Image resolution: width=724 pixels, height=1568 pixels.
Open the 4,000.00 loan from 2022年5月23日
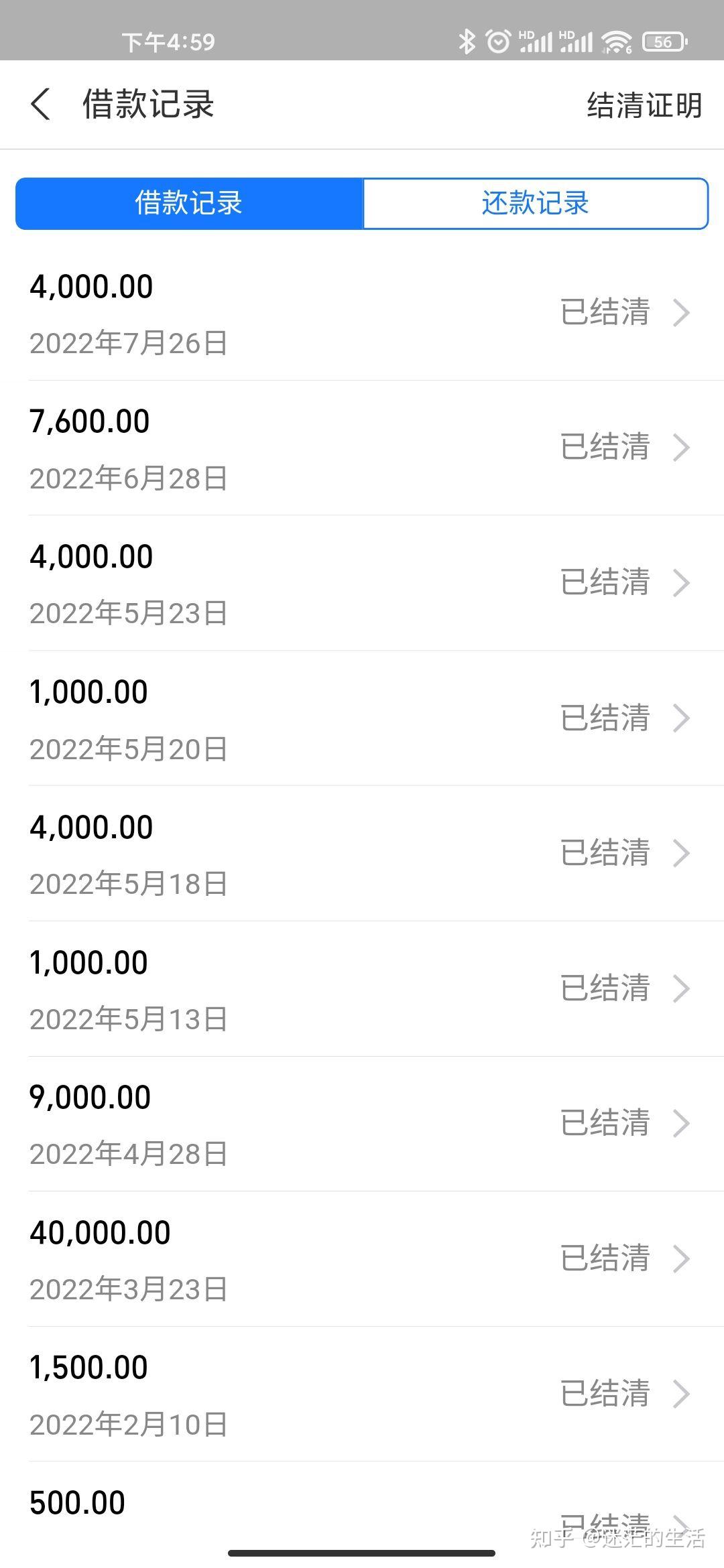click(x=362, y=584)
